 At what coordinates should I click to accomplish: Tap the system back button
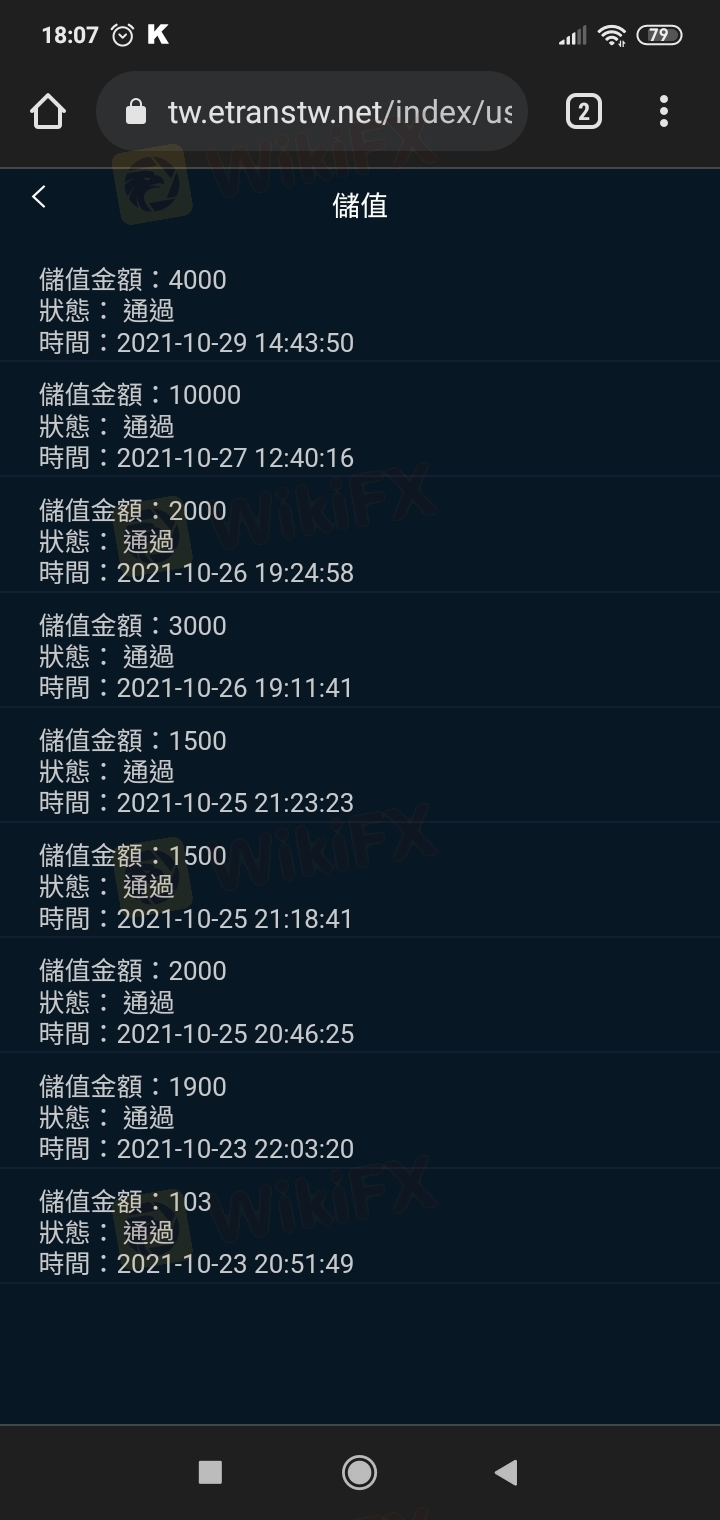tap(506, 1472)
